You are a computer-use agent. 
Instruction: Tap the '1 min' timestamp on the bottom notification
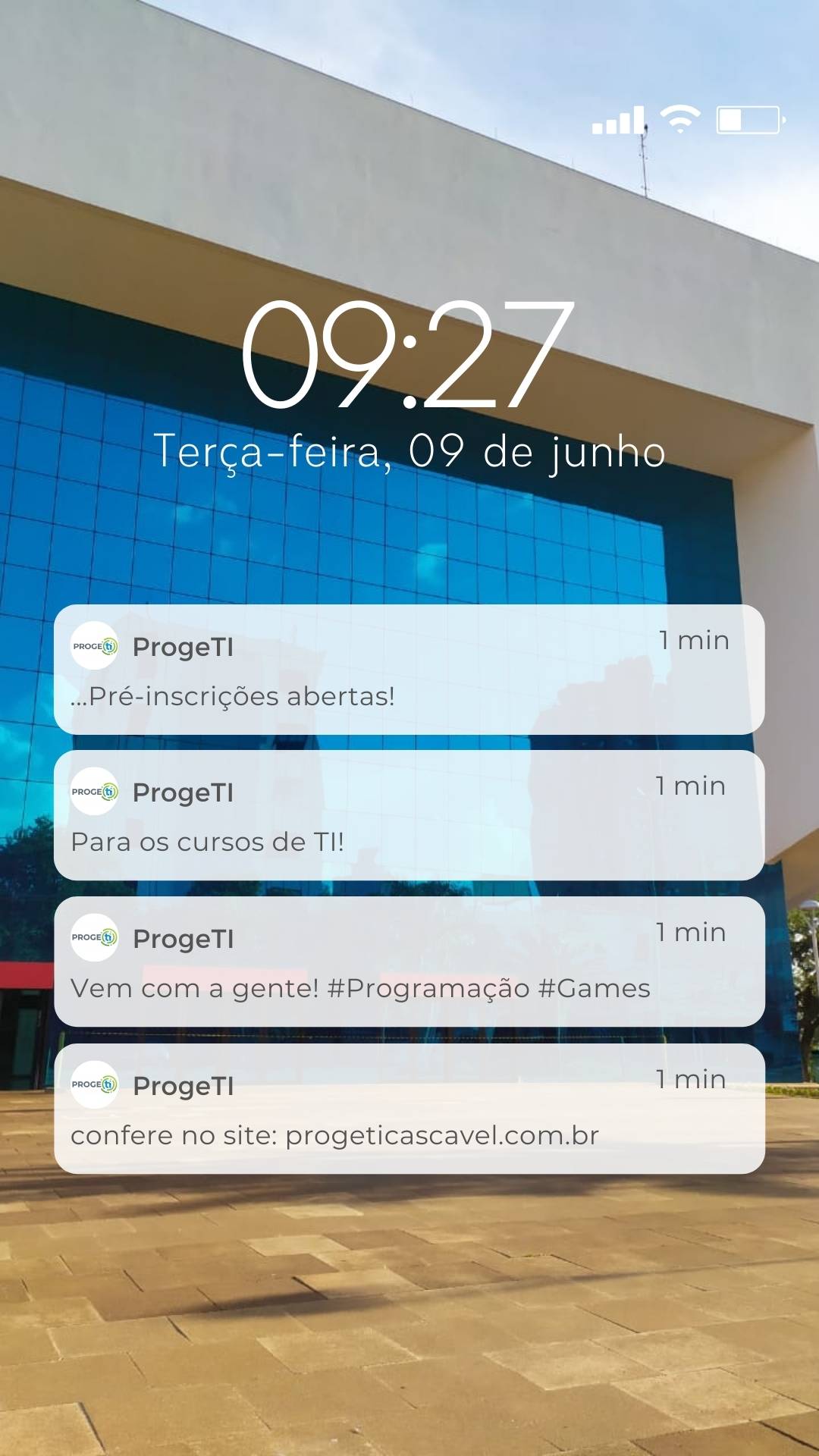click(x=692, y=1079)
